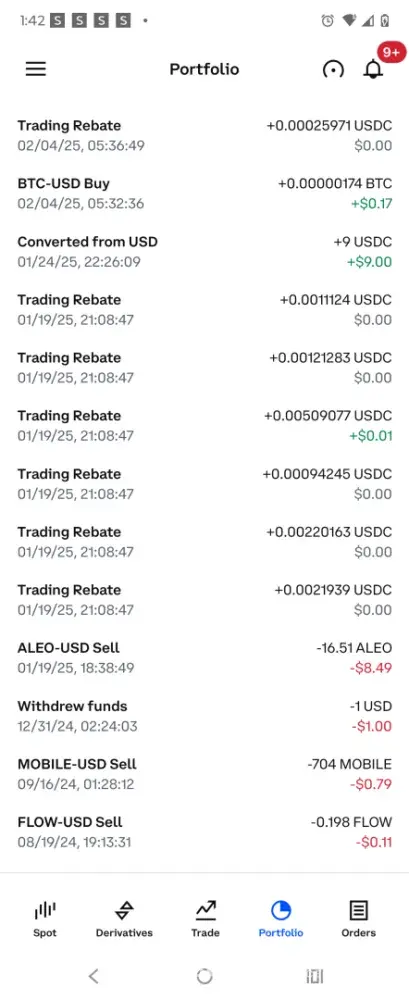This screenshot has width=409, height=1000.
Task: Open the notifications bell
Action: pos(373,69)
